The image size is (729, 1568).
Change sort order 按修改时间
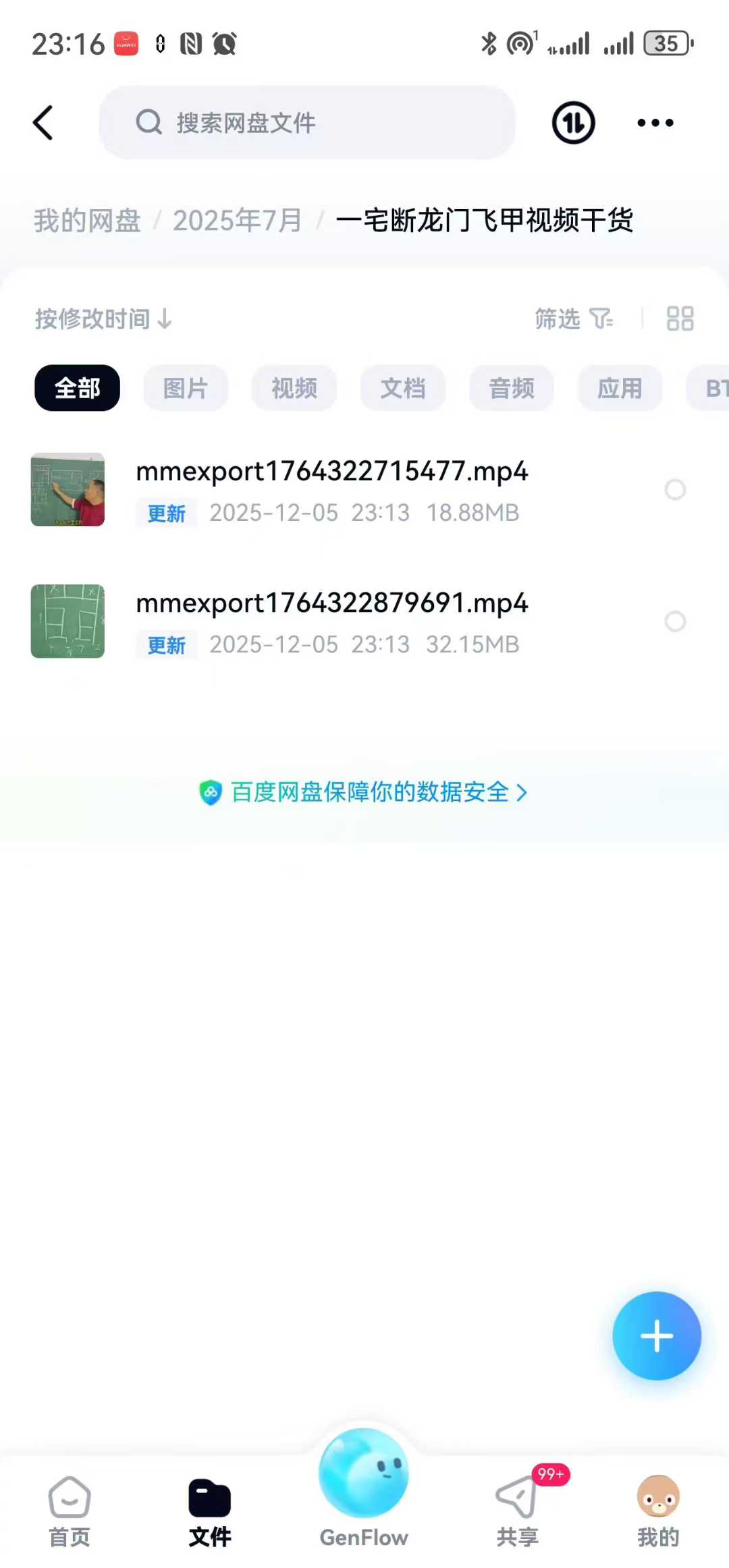click(x=103, y=319)
